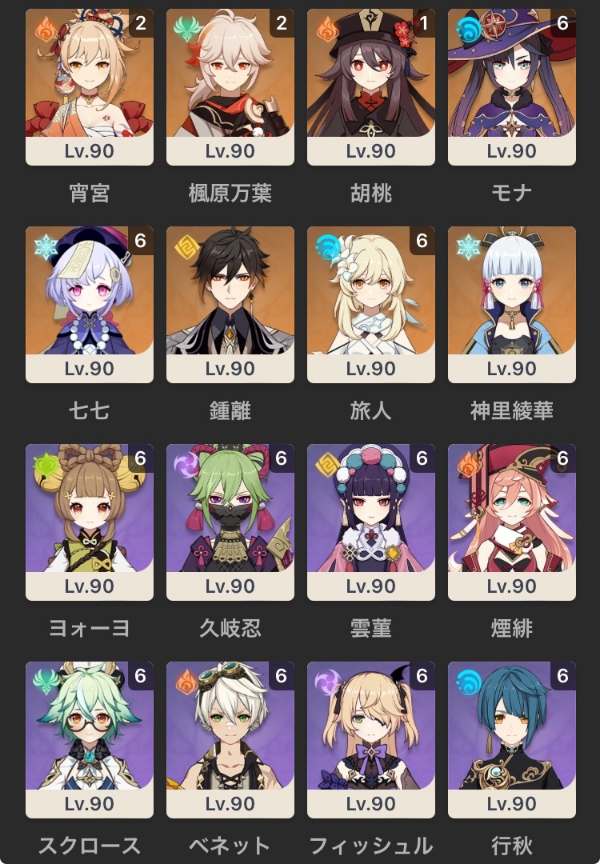The image size is (600, 864).
Task: Select the 神里綾華 character card
Action: [512, 304]
